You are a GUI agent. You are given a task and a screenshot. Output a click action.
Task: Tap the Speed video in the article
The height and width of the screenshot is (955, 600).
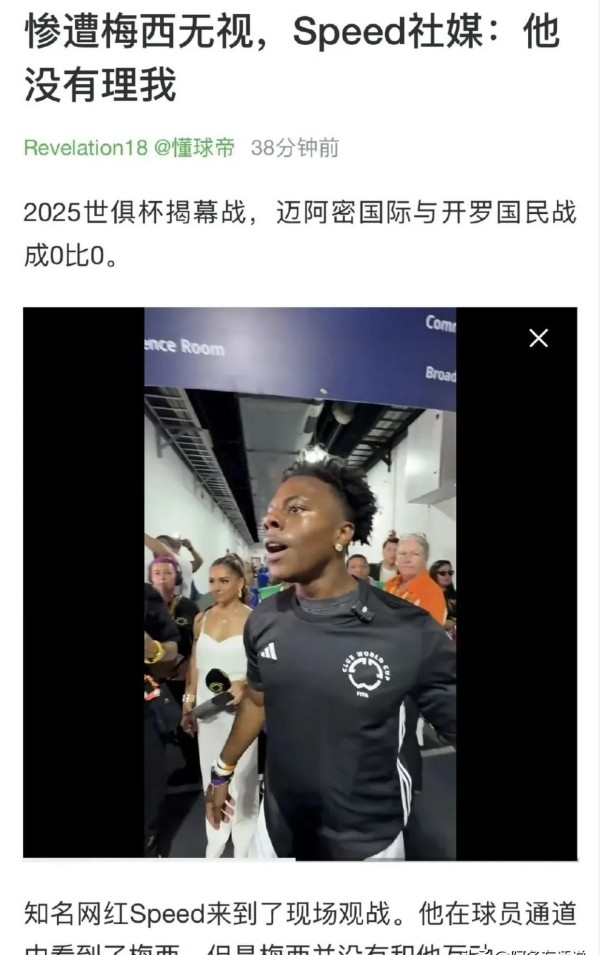pos(300,600)
